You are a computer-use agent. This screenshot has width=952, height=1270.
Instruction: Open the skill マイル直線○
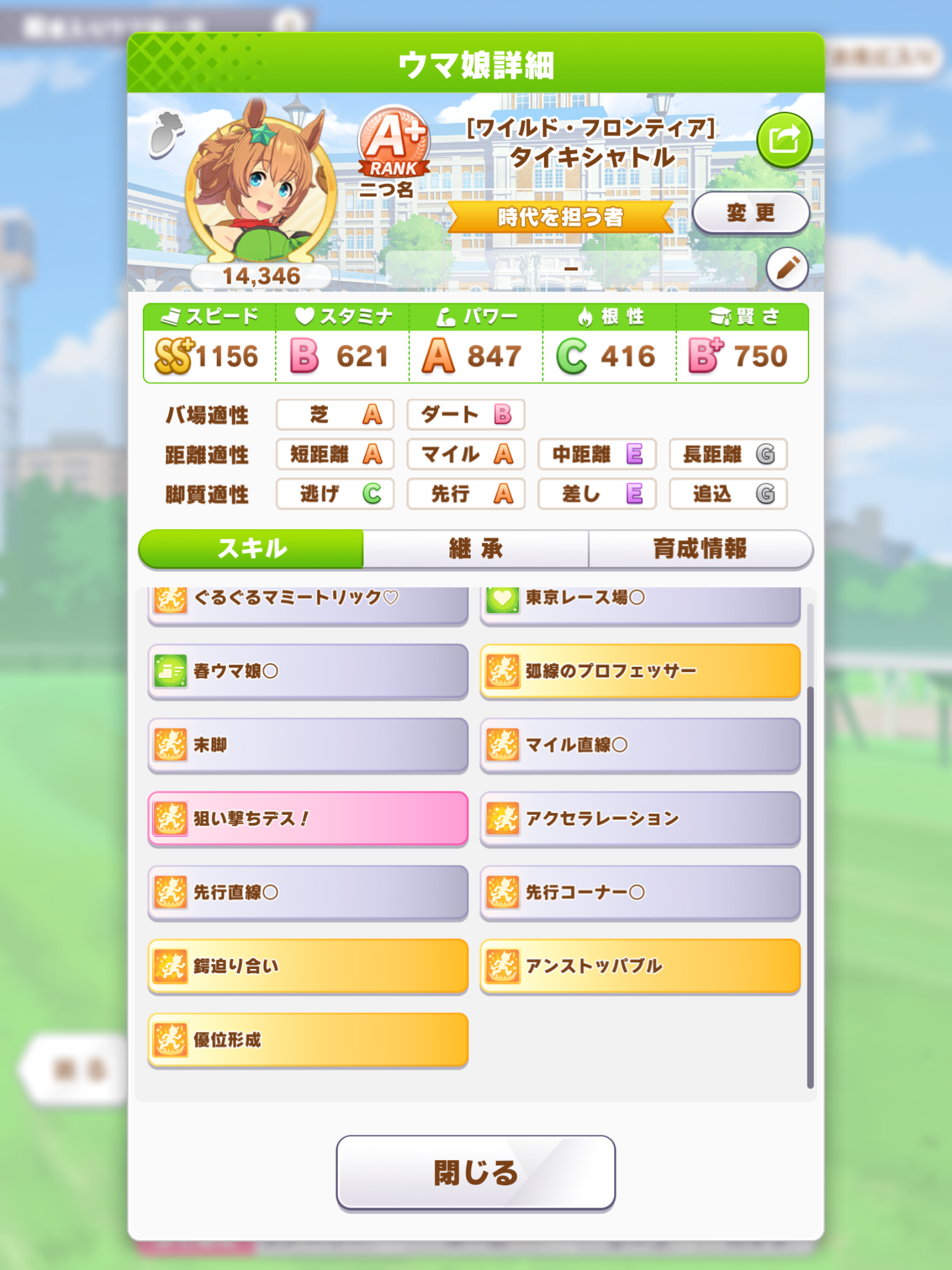point(640,745)
